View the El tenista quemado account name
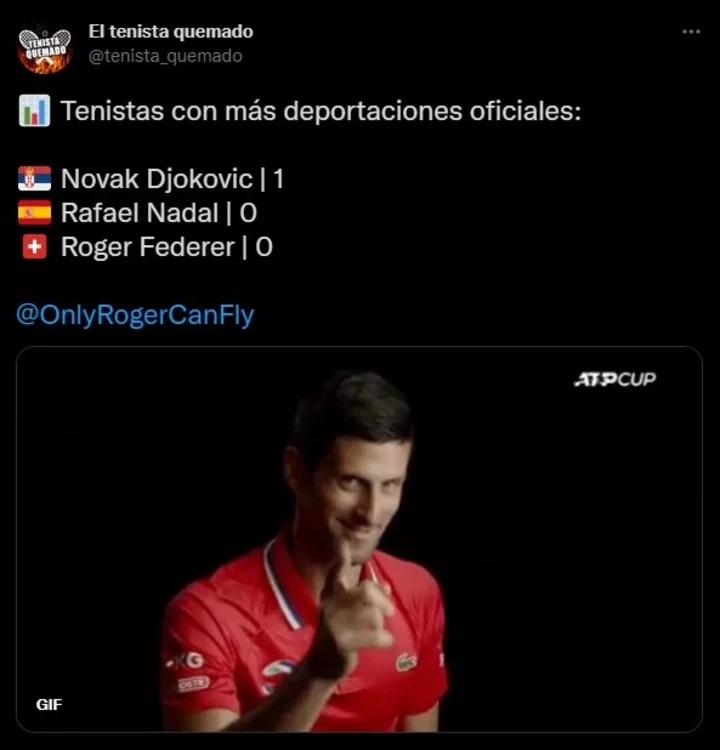 point(171,32)
